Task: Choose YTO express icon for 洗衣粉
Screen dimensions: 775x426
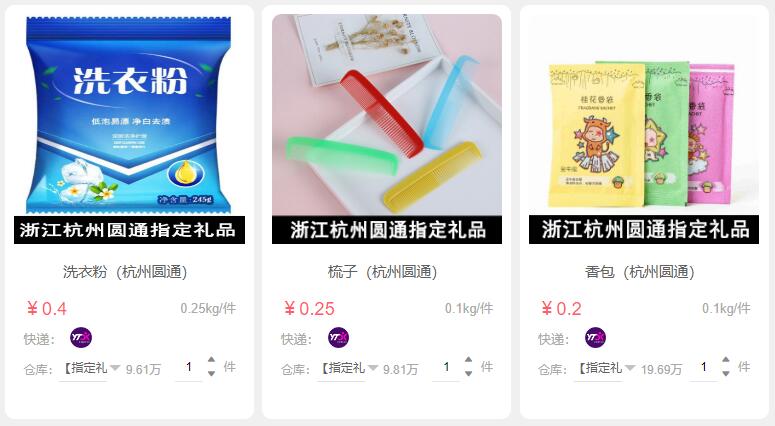Action: pyautogui.click(x=81, y=338)
